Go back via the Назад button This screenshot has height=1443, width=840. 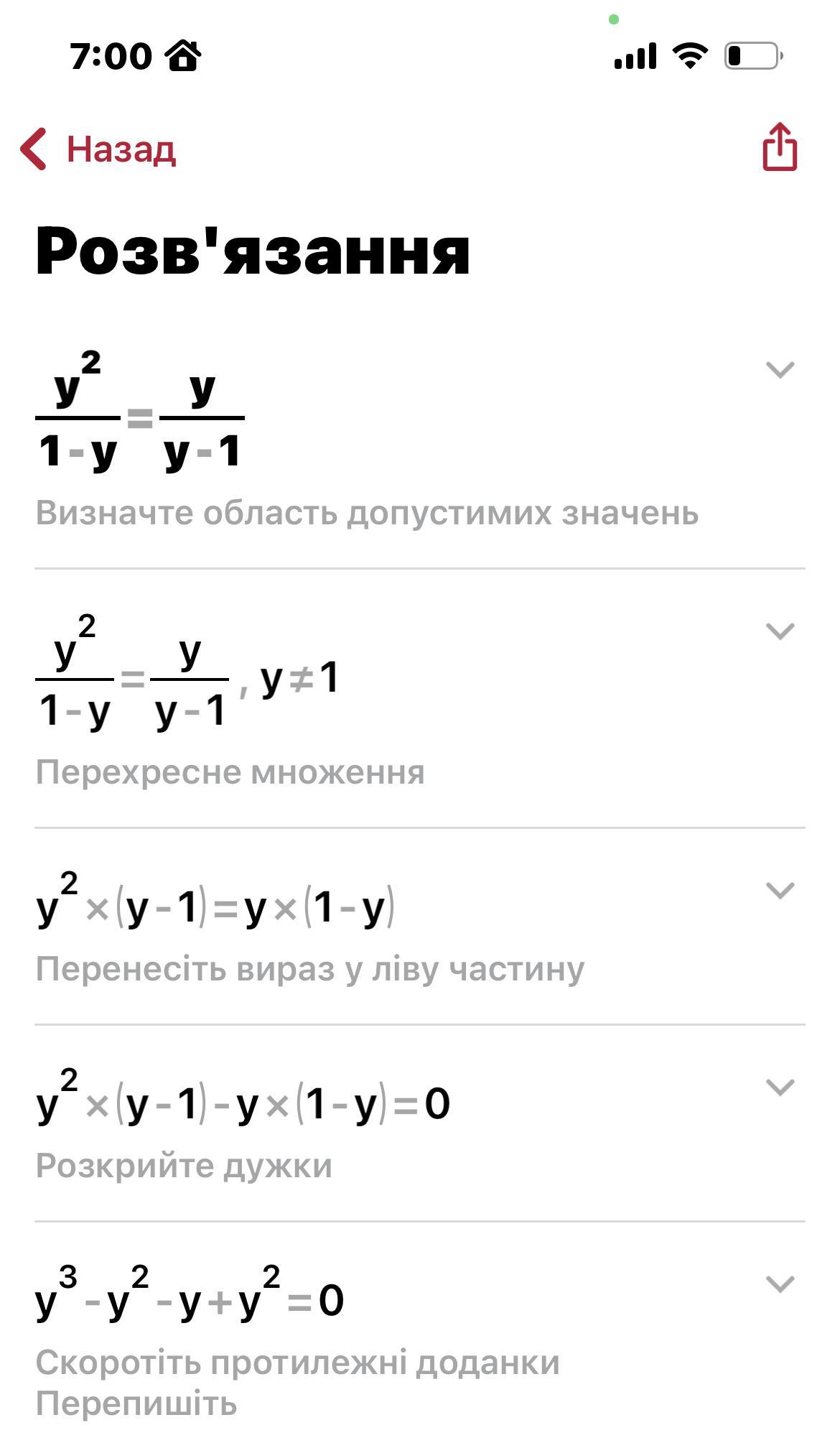pos(99,149)
